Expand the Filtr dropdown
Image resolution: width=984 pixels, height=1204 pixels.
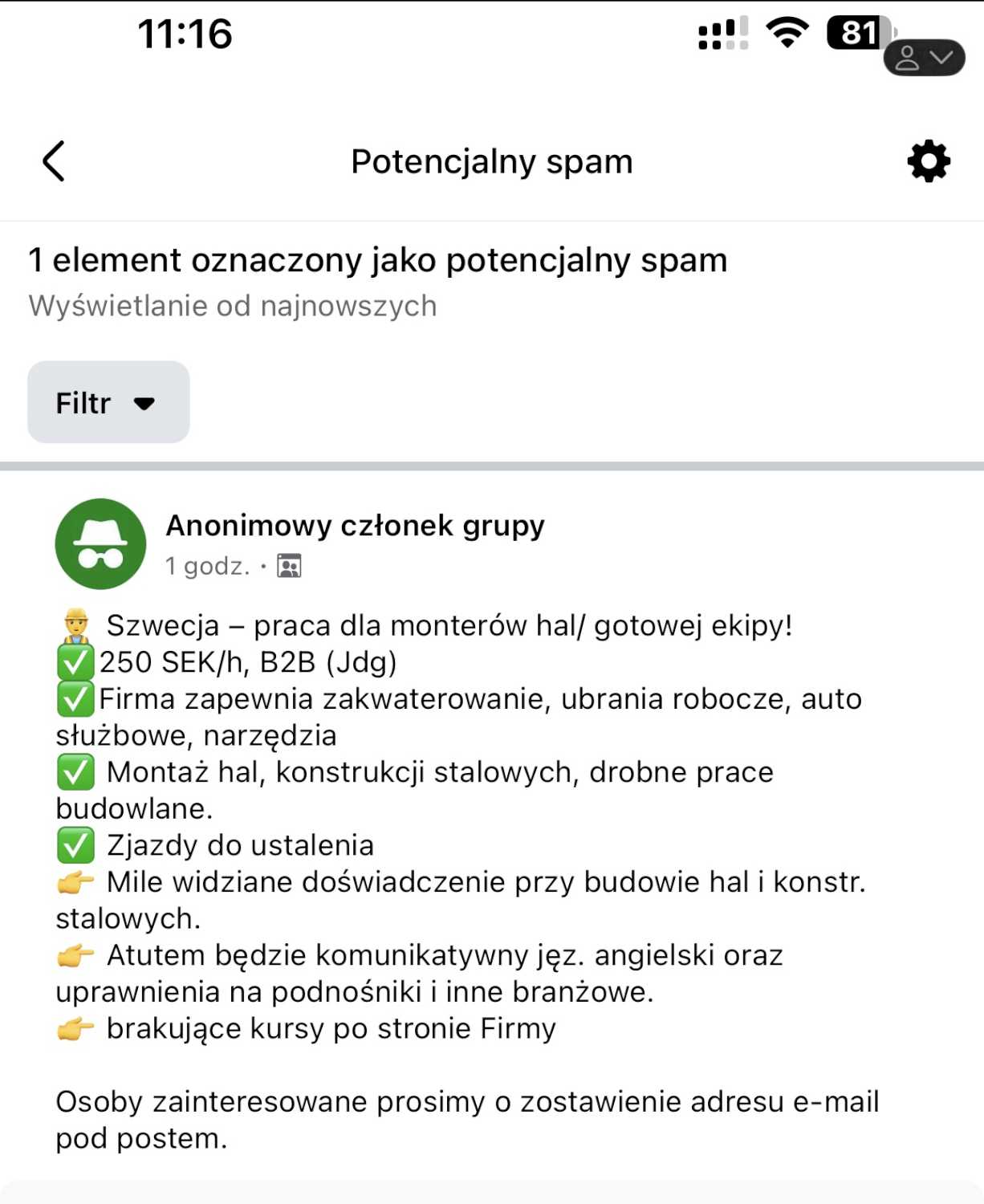[108, 402]
